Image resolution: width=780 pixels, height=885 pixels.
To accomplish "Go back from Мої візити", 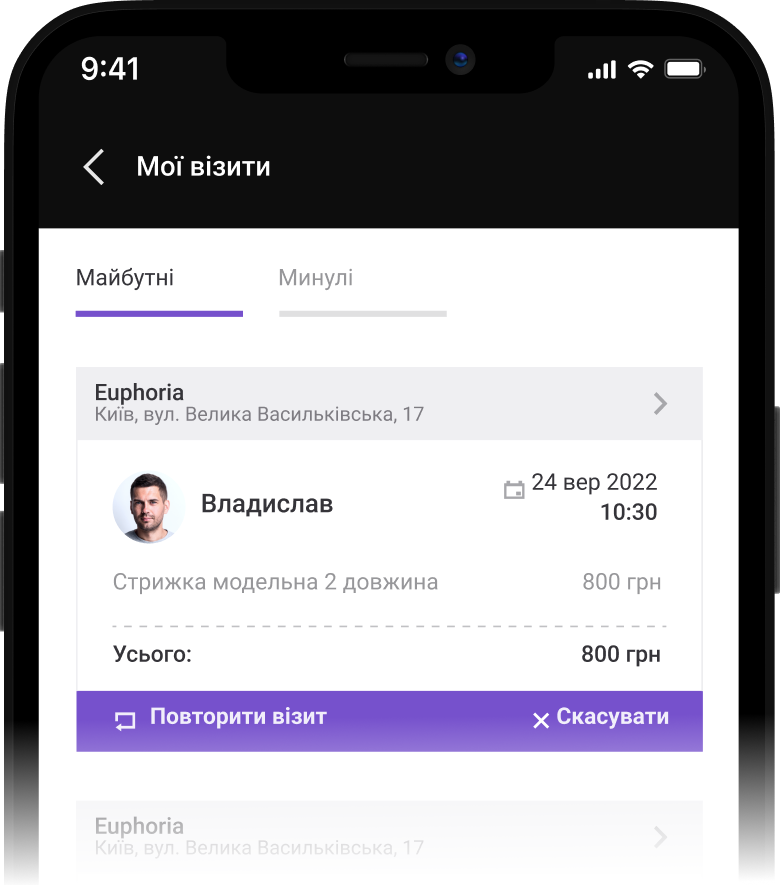I will (94, 167).
